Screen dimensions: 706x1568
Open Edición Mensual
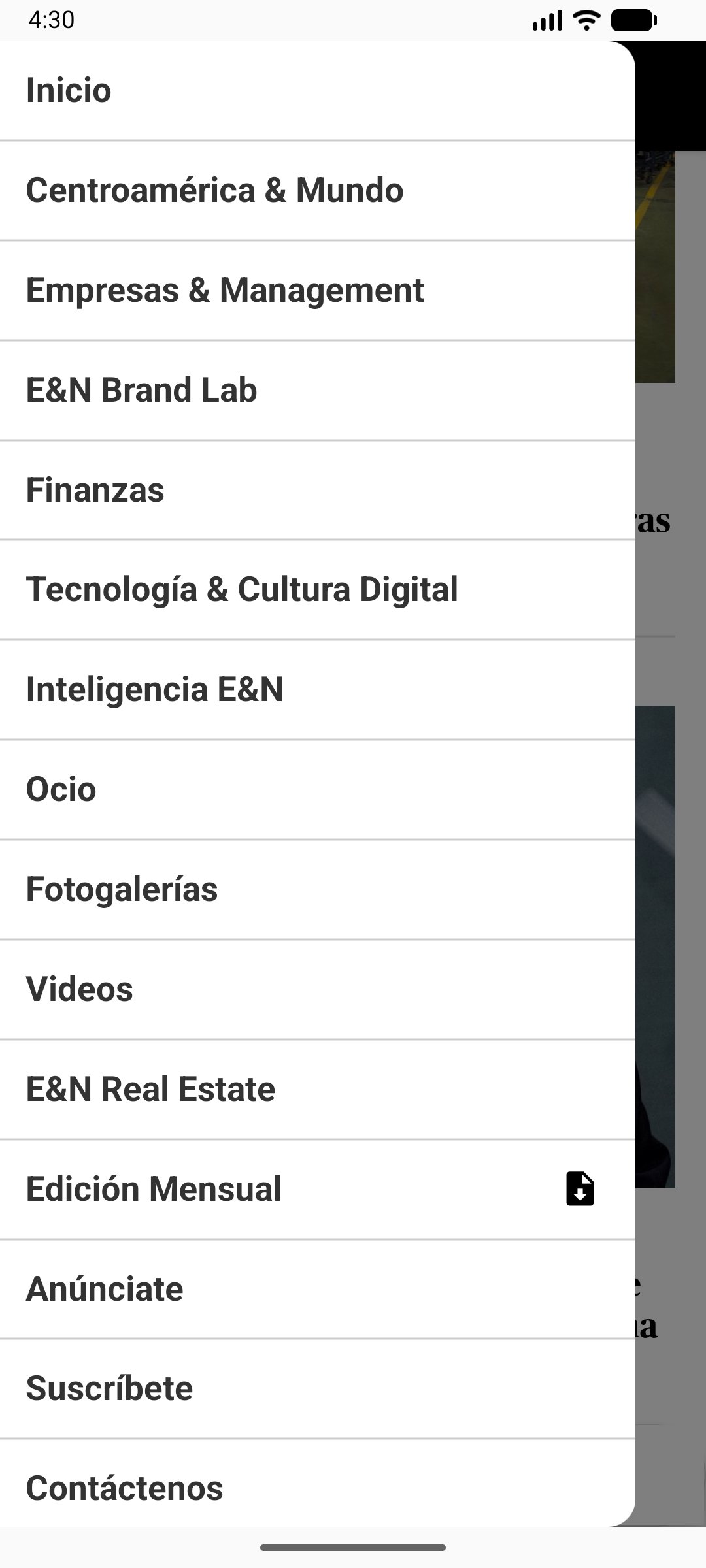click(x=318, y=1189)
